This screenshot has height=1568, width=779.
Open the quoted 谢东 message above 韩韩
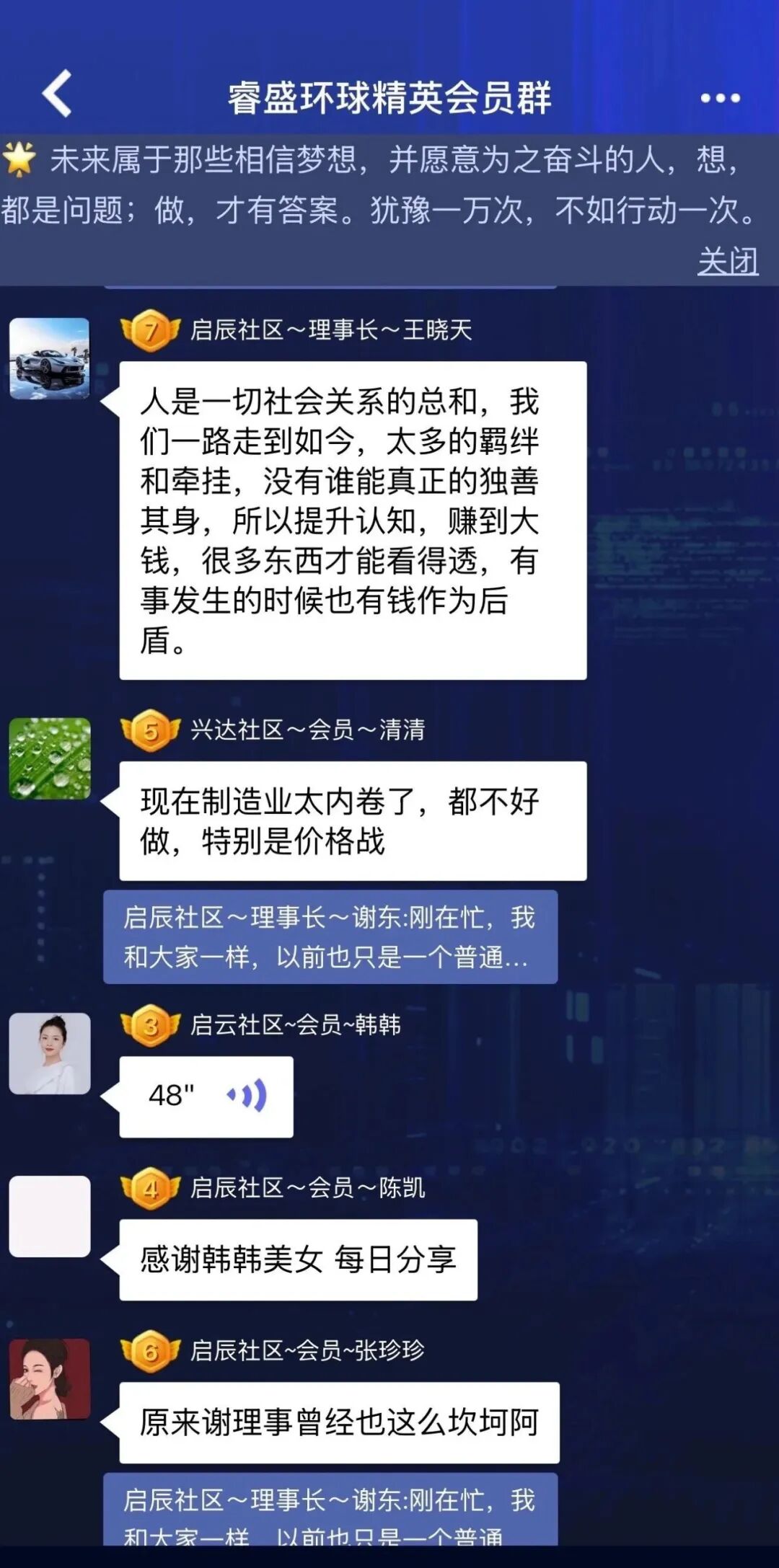[330, 936]
